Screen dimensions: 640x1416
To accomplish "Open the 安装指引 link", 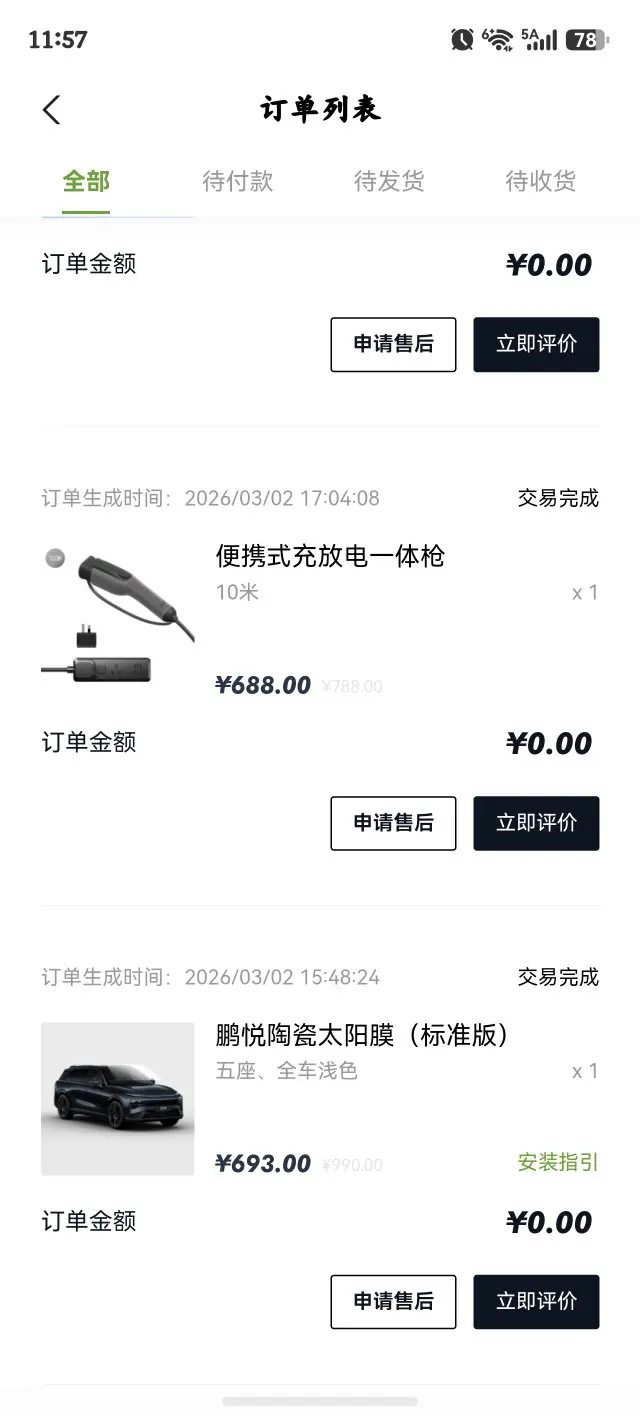I will tap(558, 1162).
